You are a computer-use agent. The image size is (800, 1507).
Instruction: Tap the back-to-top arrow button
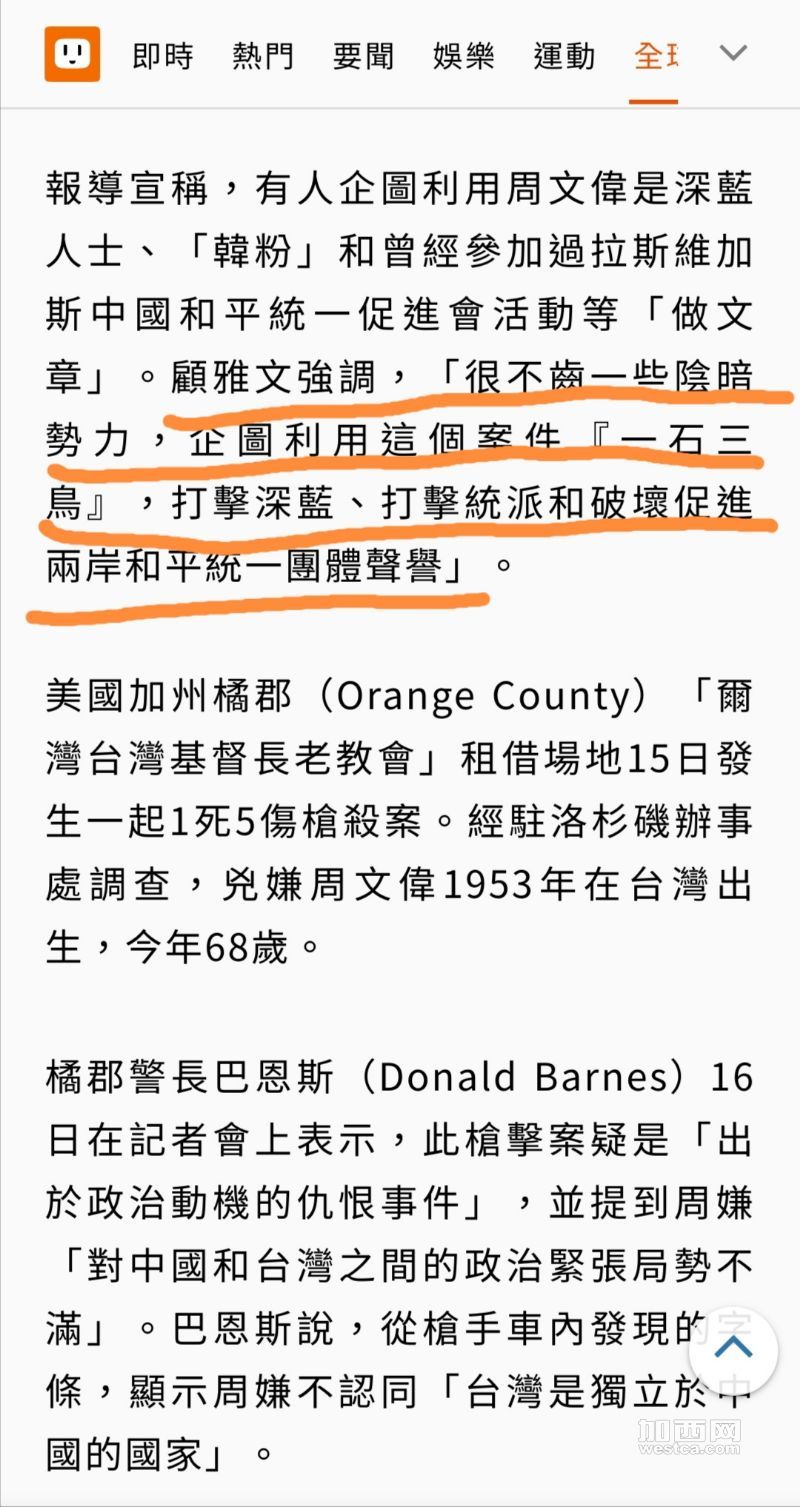733,1351
